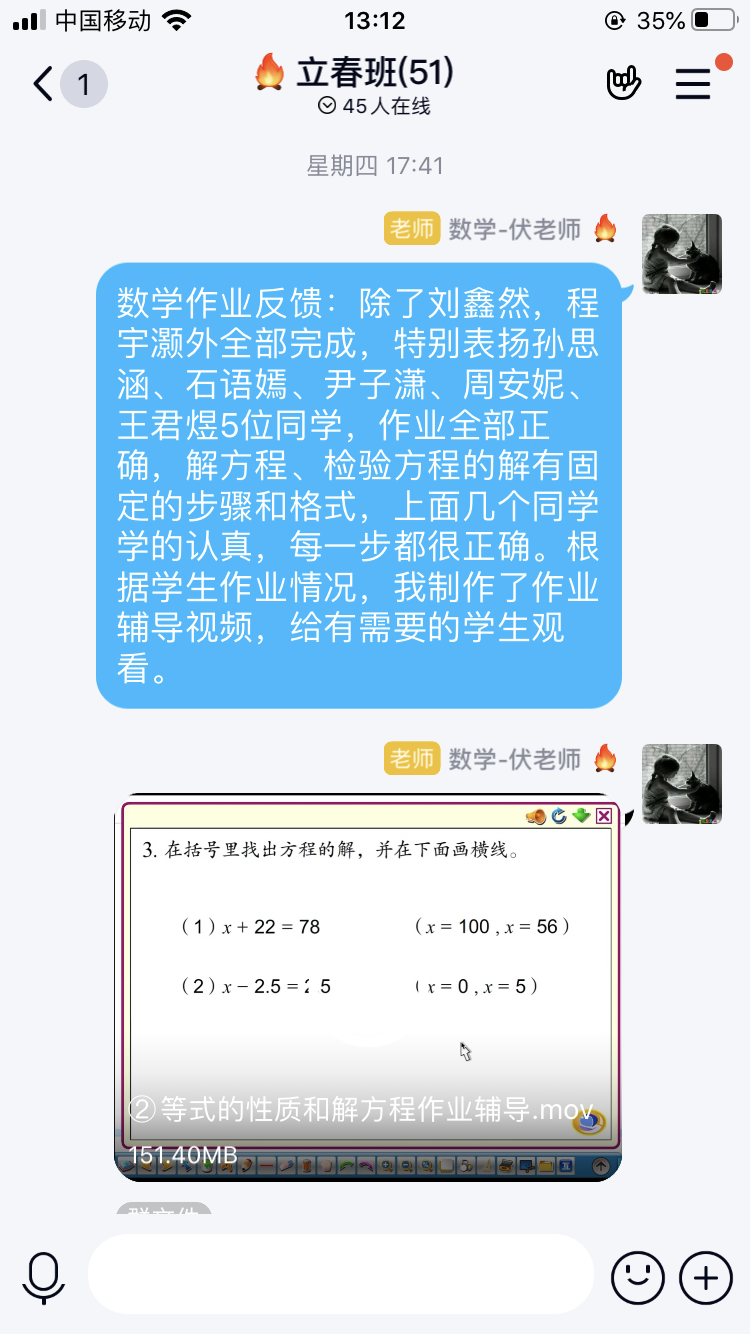The width and height of the screenshot is (750, 1334).
Task: View 数学-伏老师's avatar above the text message
Action: 681,254
